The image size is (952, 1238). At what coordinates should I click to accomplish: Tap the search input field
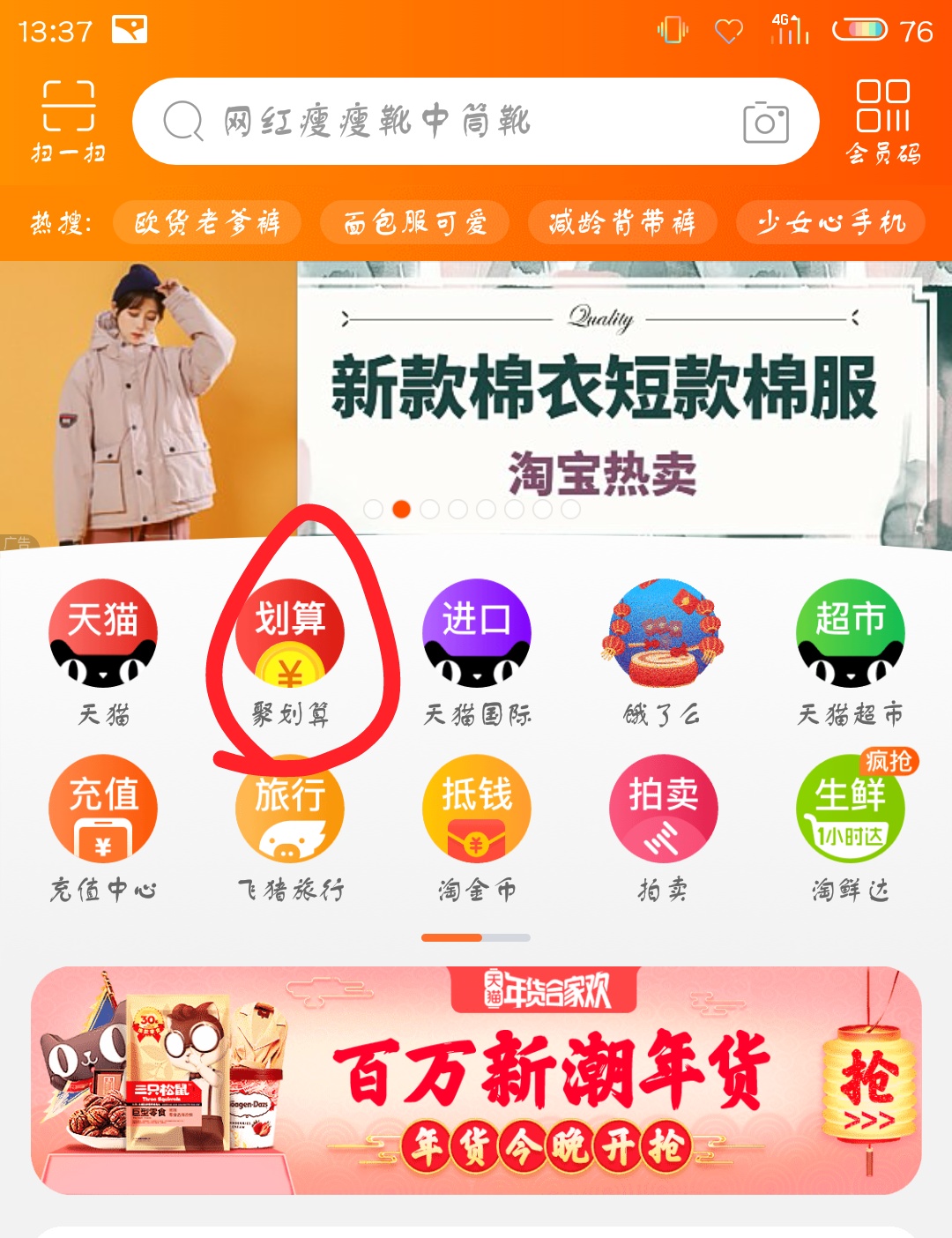[x=441, y=123]
